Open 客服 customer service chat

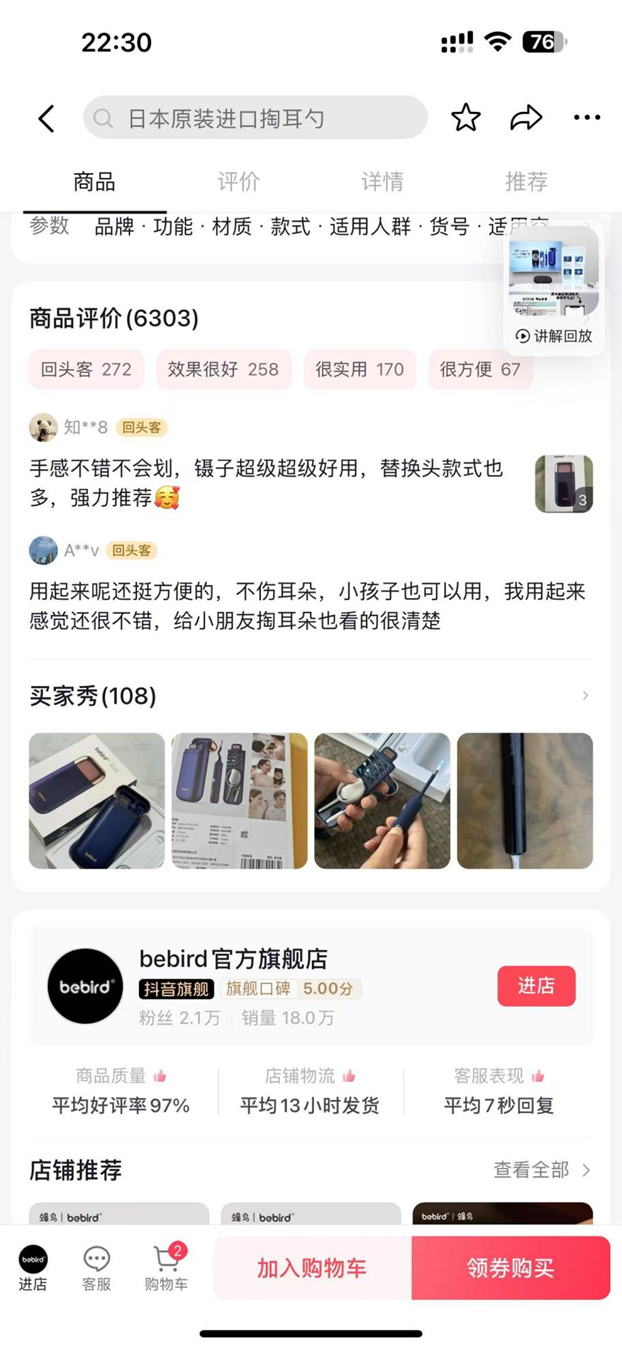[97, 1268]
